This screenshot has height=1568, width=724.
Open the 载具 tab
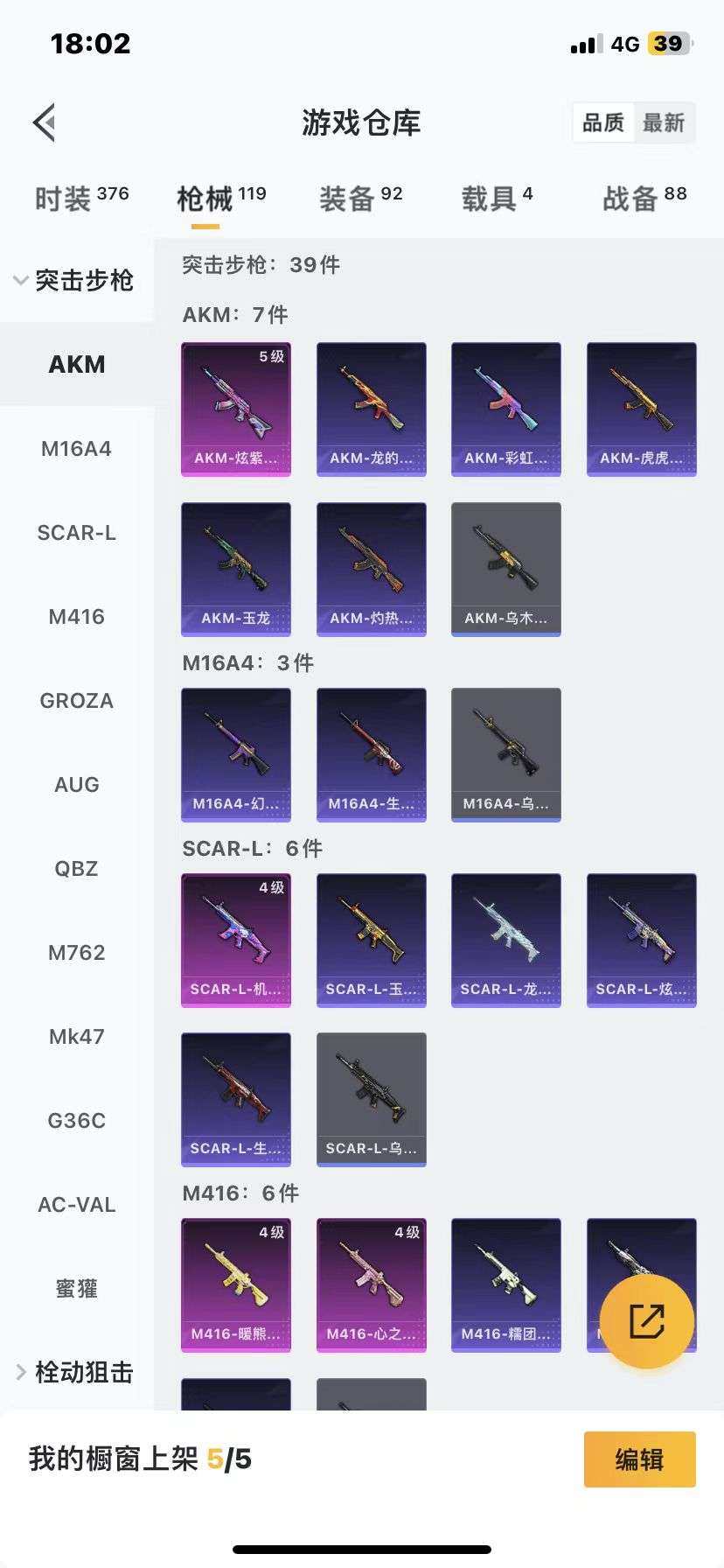[497, 198]
